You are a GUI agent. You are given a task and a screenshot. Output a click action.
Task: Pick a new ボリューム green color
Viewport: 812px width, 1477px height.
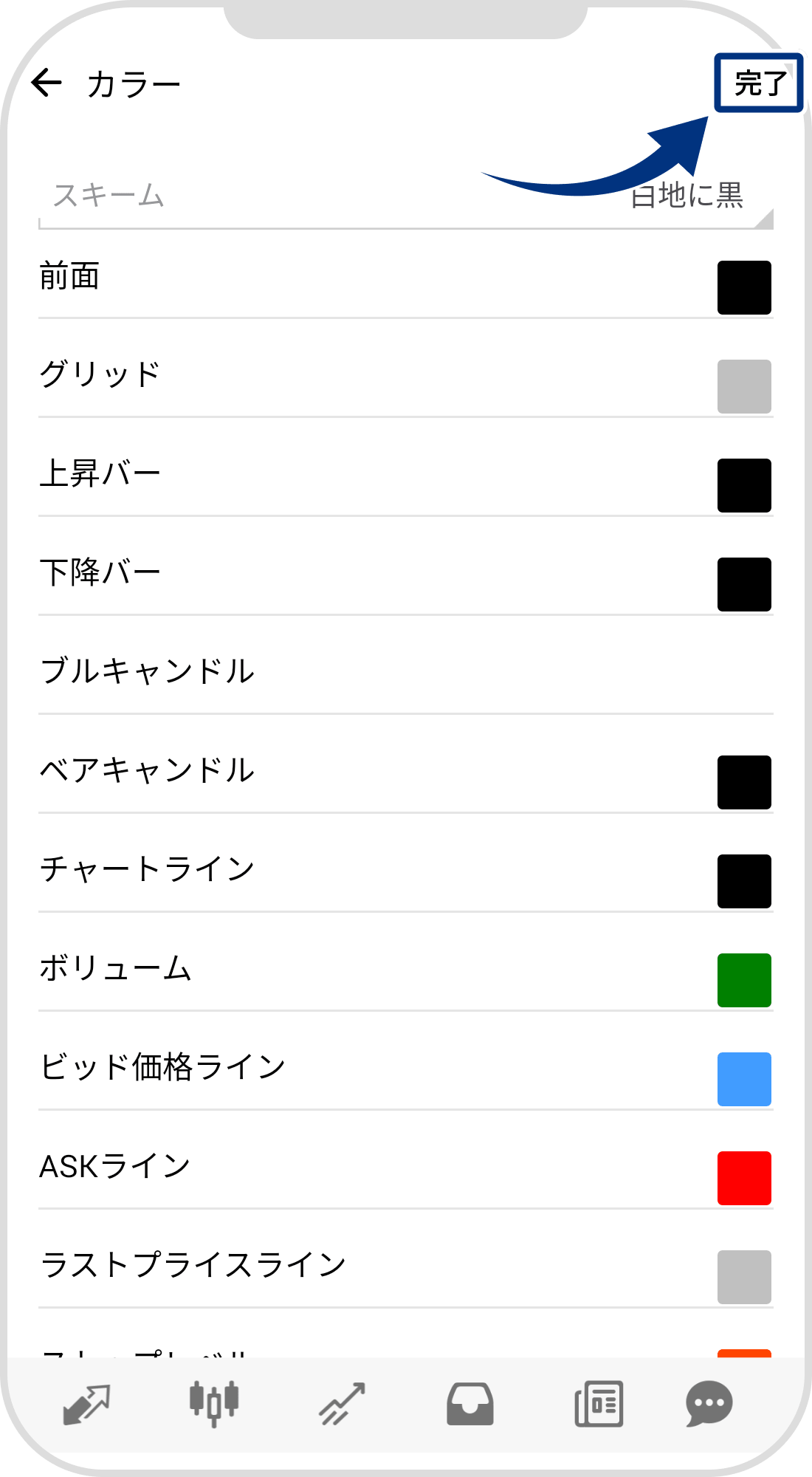click(x=744, y=981)
